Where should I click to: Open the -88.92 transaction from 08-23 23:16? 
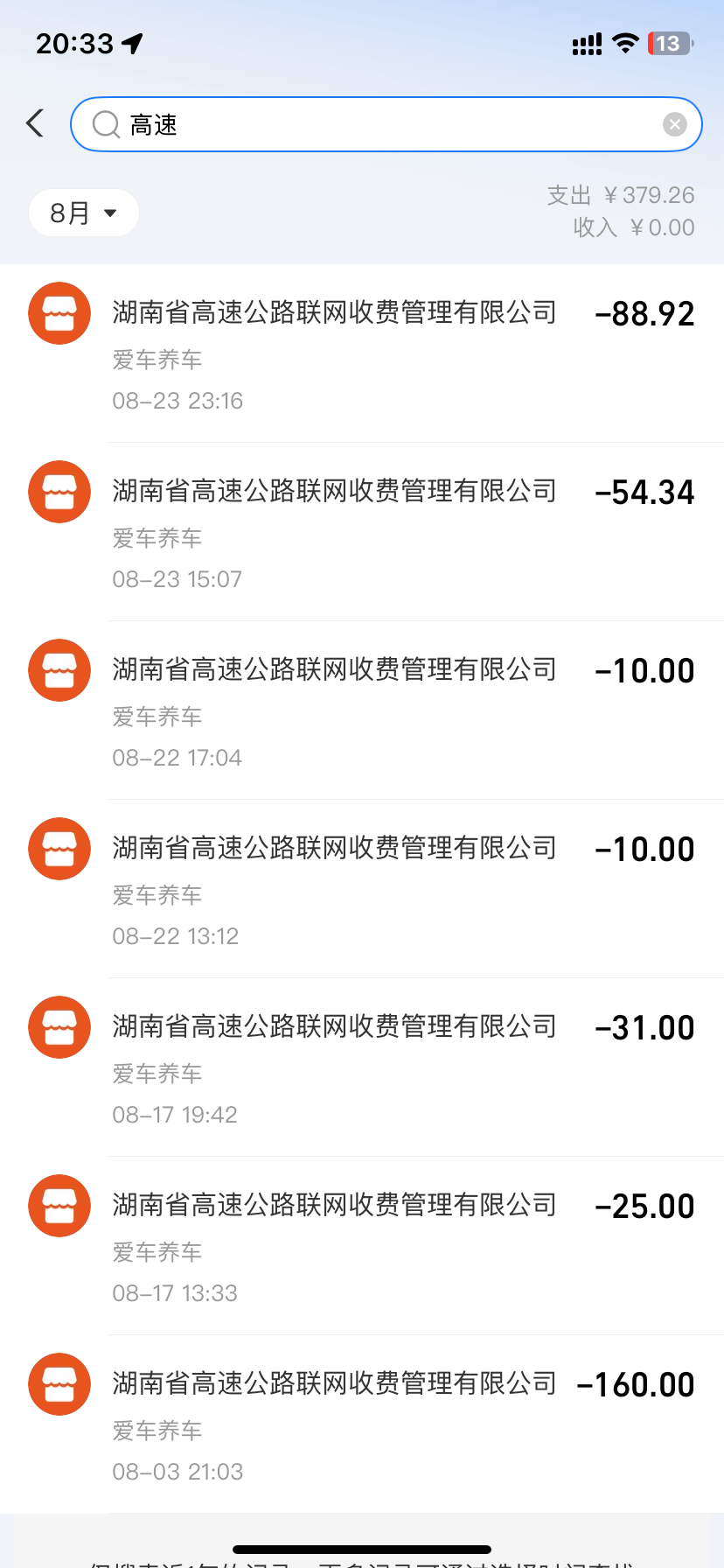(362, 353)
